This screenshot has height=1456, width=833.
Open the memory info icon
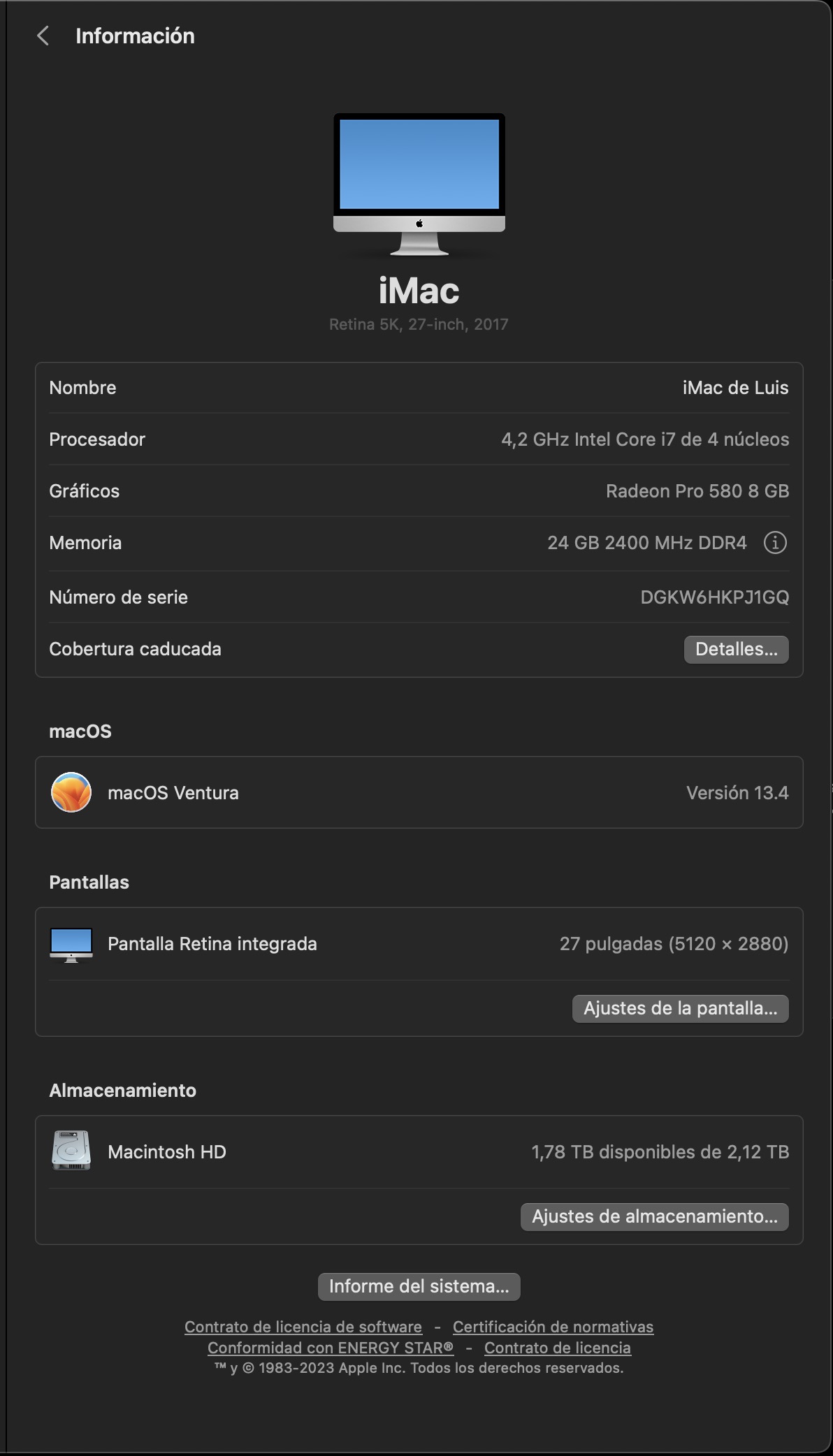[x=775, y=543]
